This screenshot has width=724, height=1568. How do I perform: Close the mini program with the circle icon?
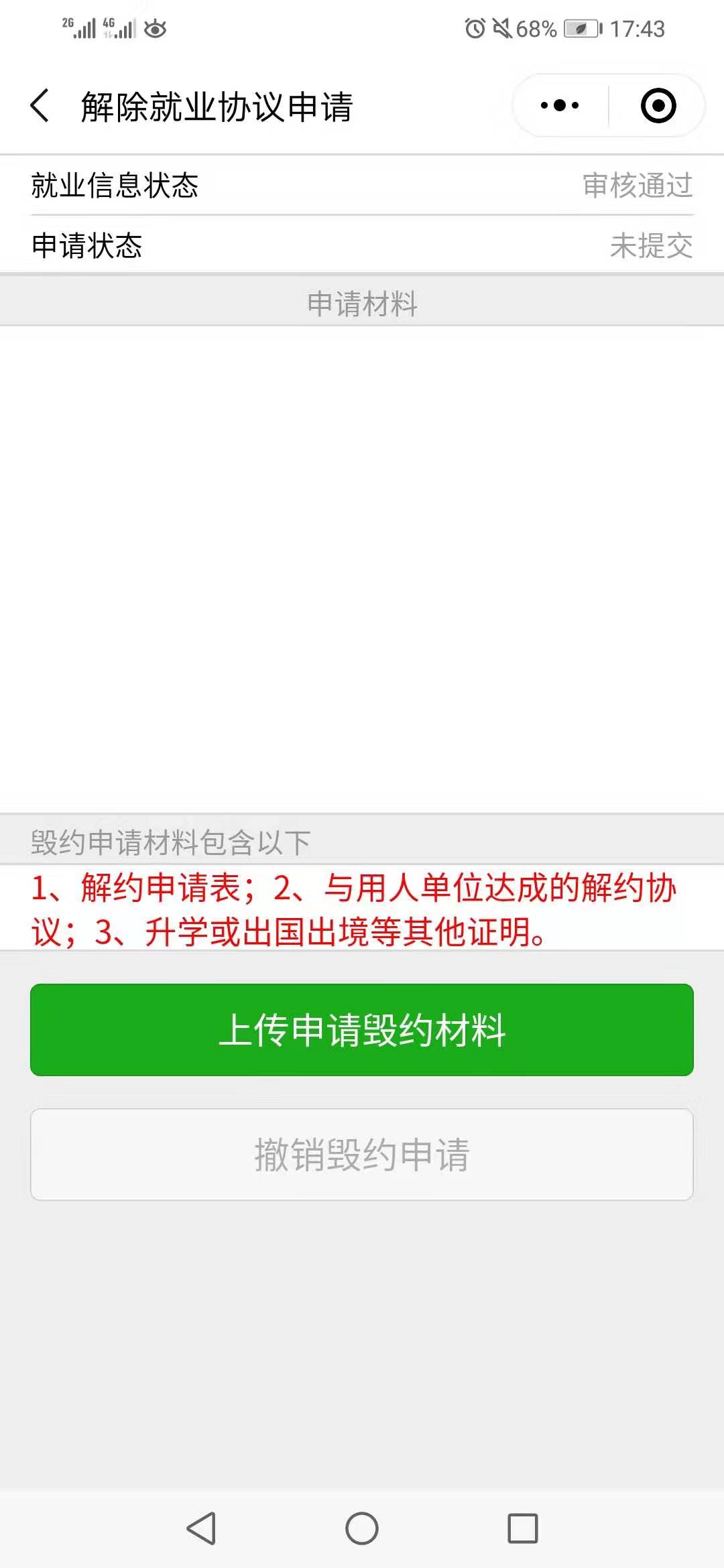pos(658,106)
